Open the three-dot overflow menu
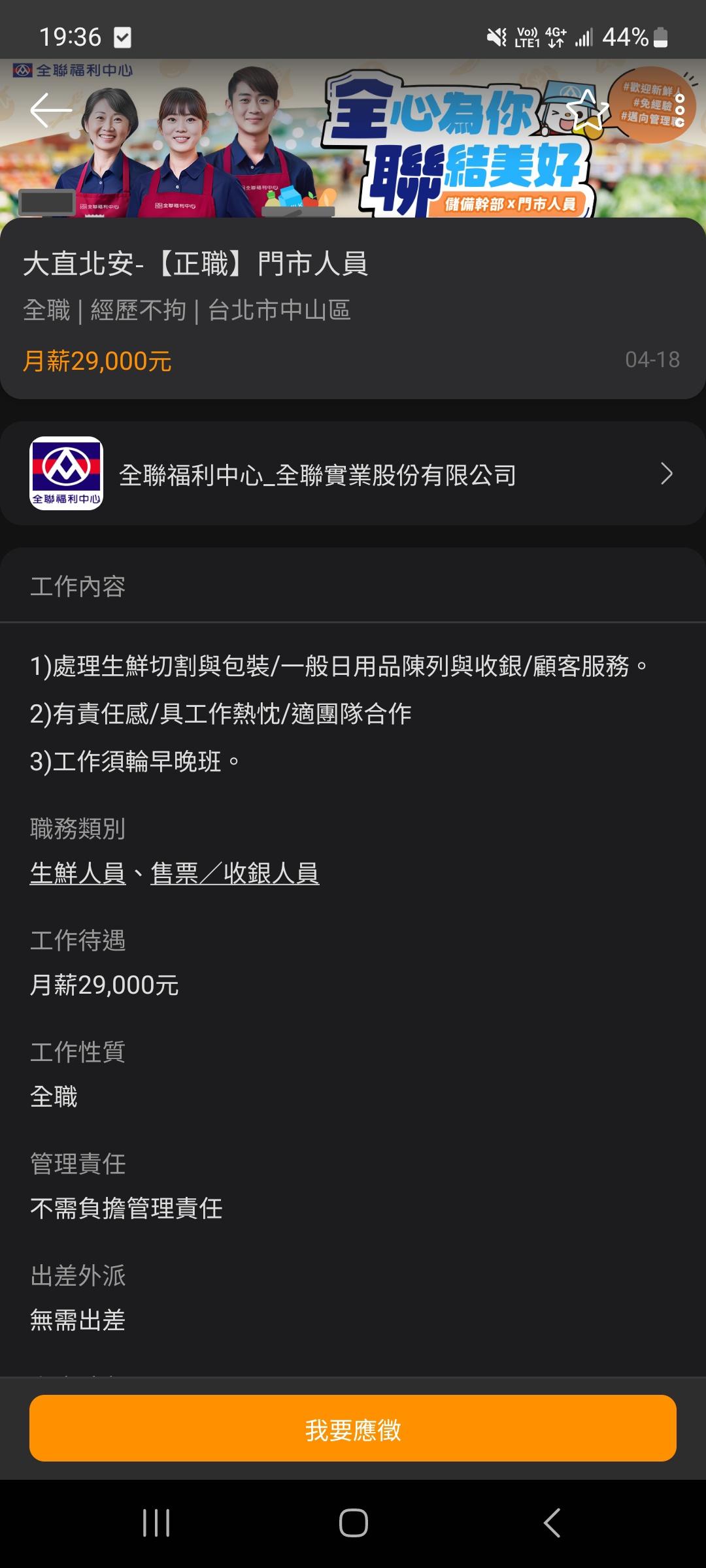Viewport: 706px width, 1568px height. pos(680,110)
